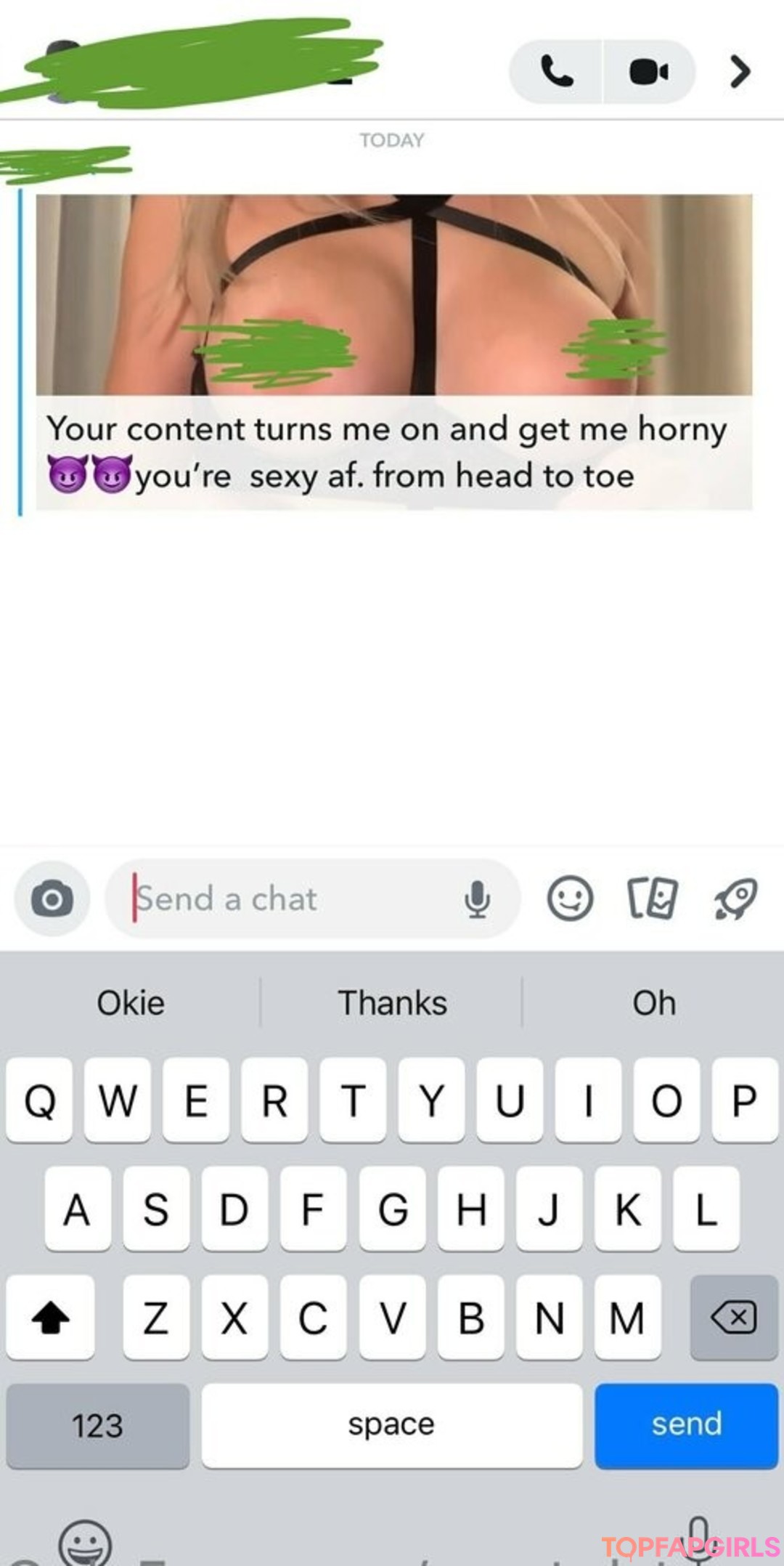Choose the 'Oh' keyboard suggestion

point(653,1003)
